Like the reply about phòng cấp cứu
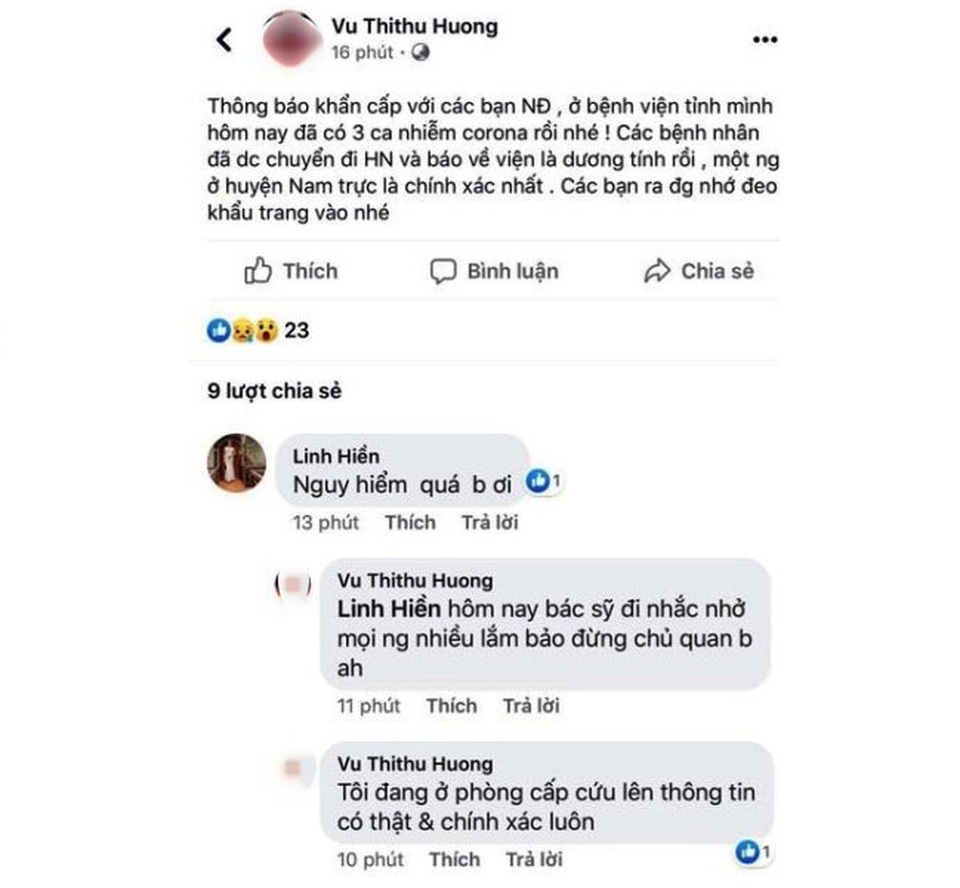Image resolution: width=960 pixels, height=888 pixels. tap(454, 859)
